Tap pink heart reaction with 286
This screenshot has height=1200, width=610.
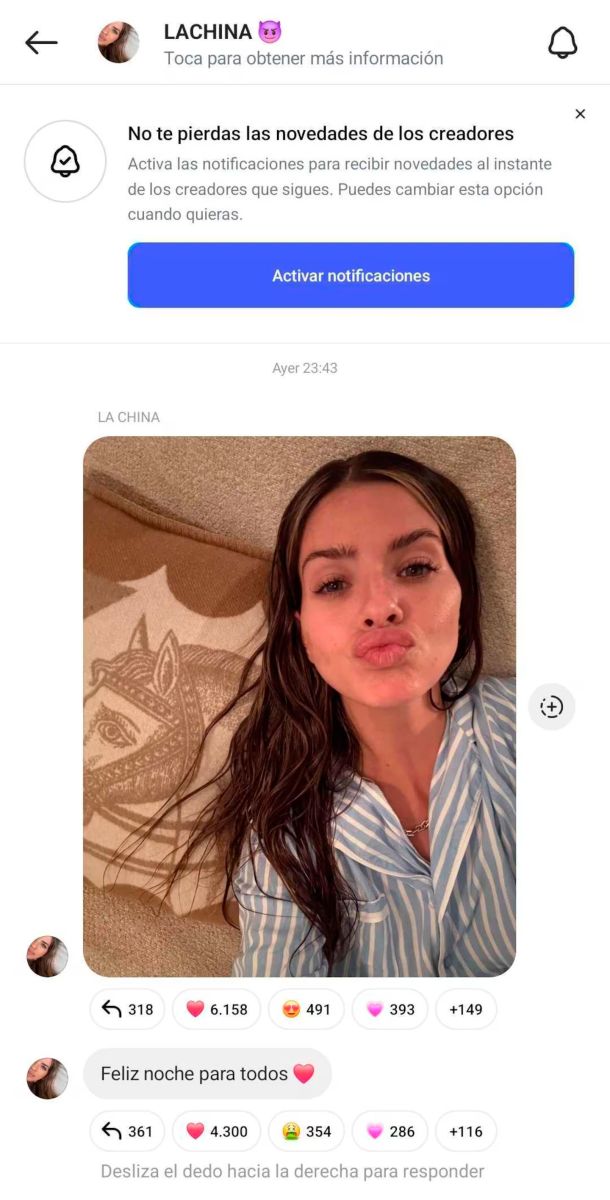(390, 1131)
